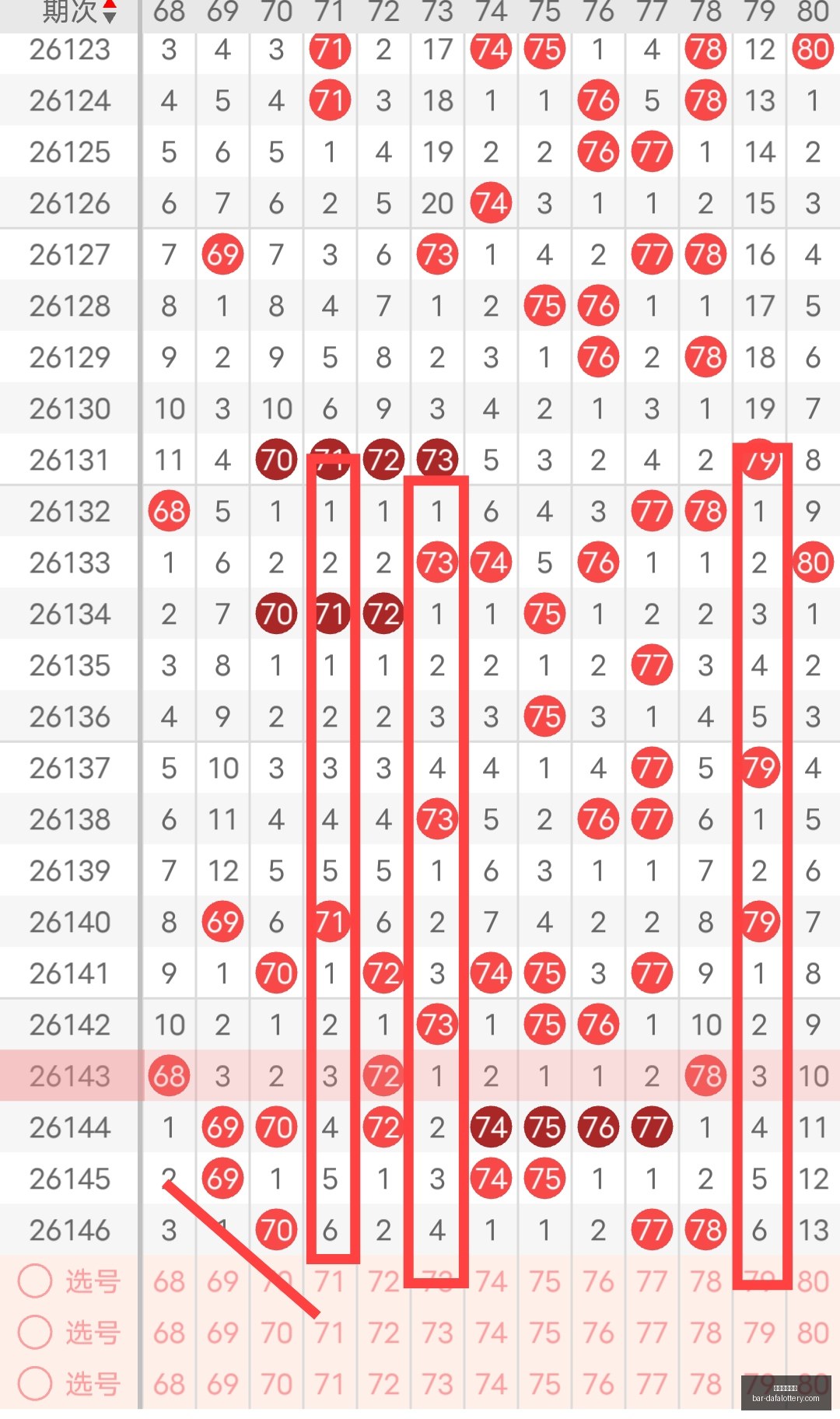Toggle the 期次 sort order arrows
Image resolution: width=840 pixels, height=1419 pixels.
110,11
